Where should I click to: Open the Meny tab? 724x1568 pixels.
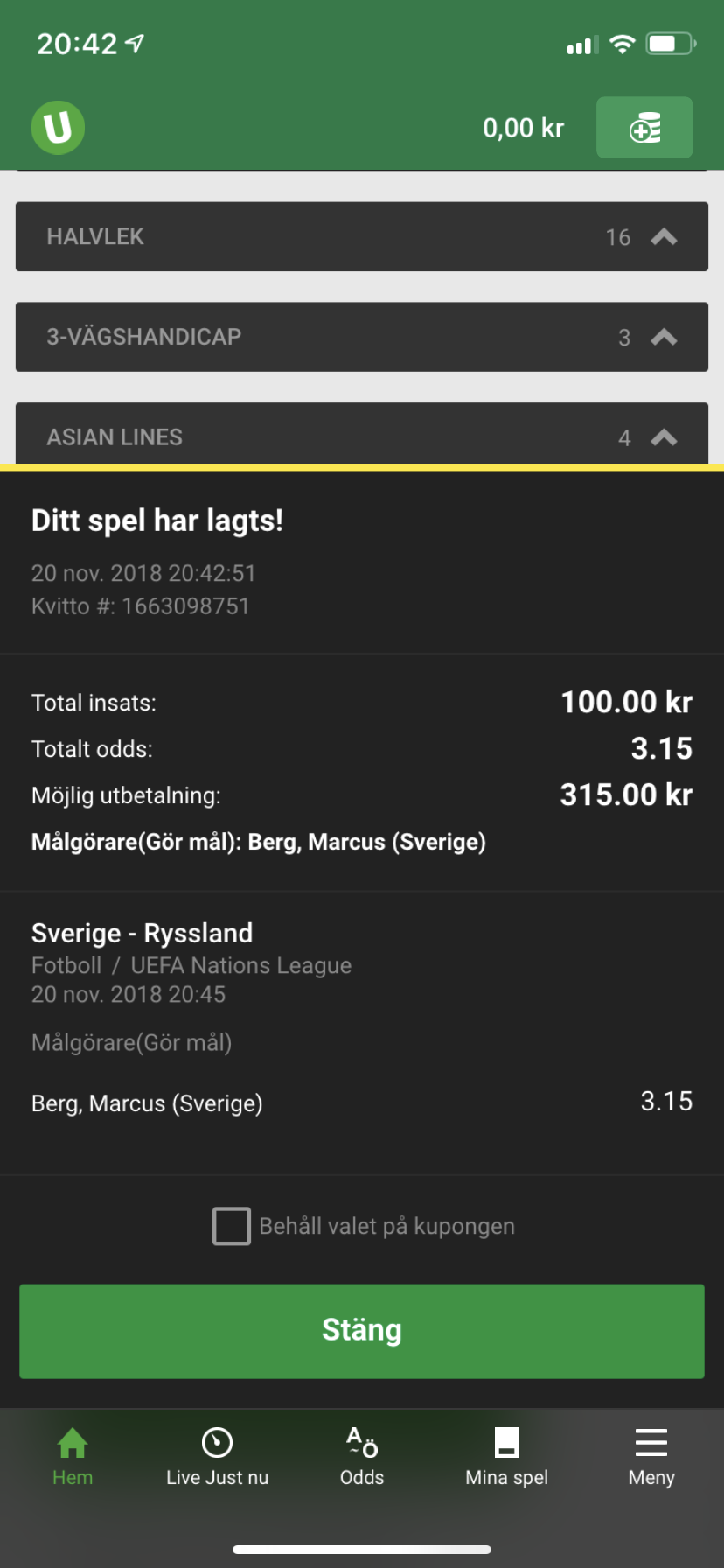(x=651, y=1457)
